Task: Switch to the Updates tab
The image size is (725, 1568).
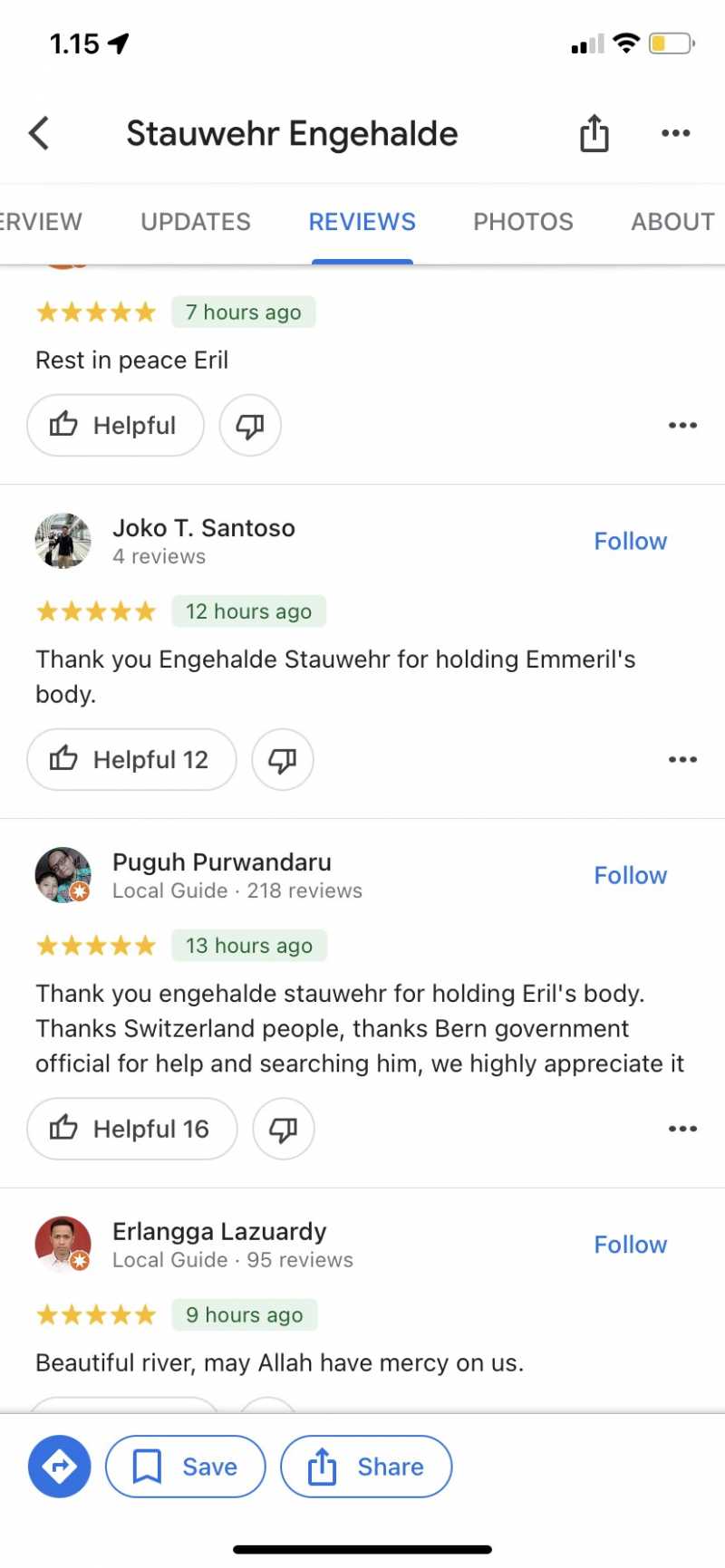Action: coord(196,222)
